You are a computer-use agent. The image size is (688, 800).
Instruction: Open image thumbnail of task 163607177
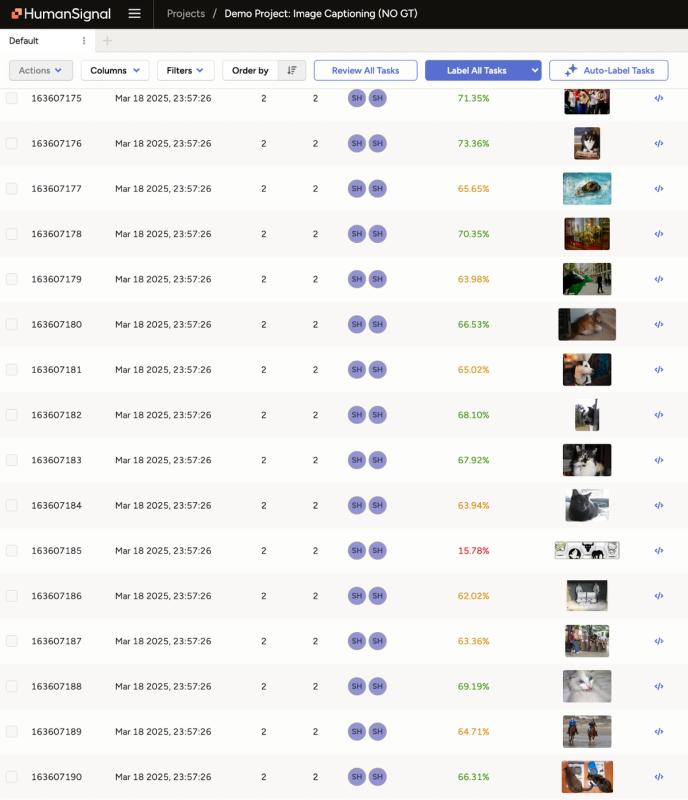tap(587, 189)
